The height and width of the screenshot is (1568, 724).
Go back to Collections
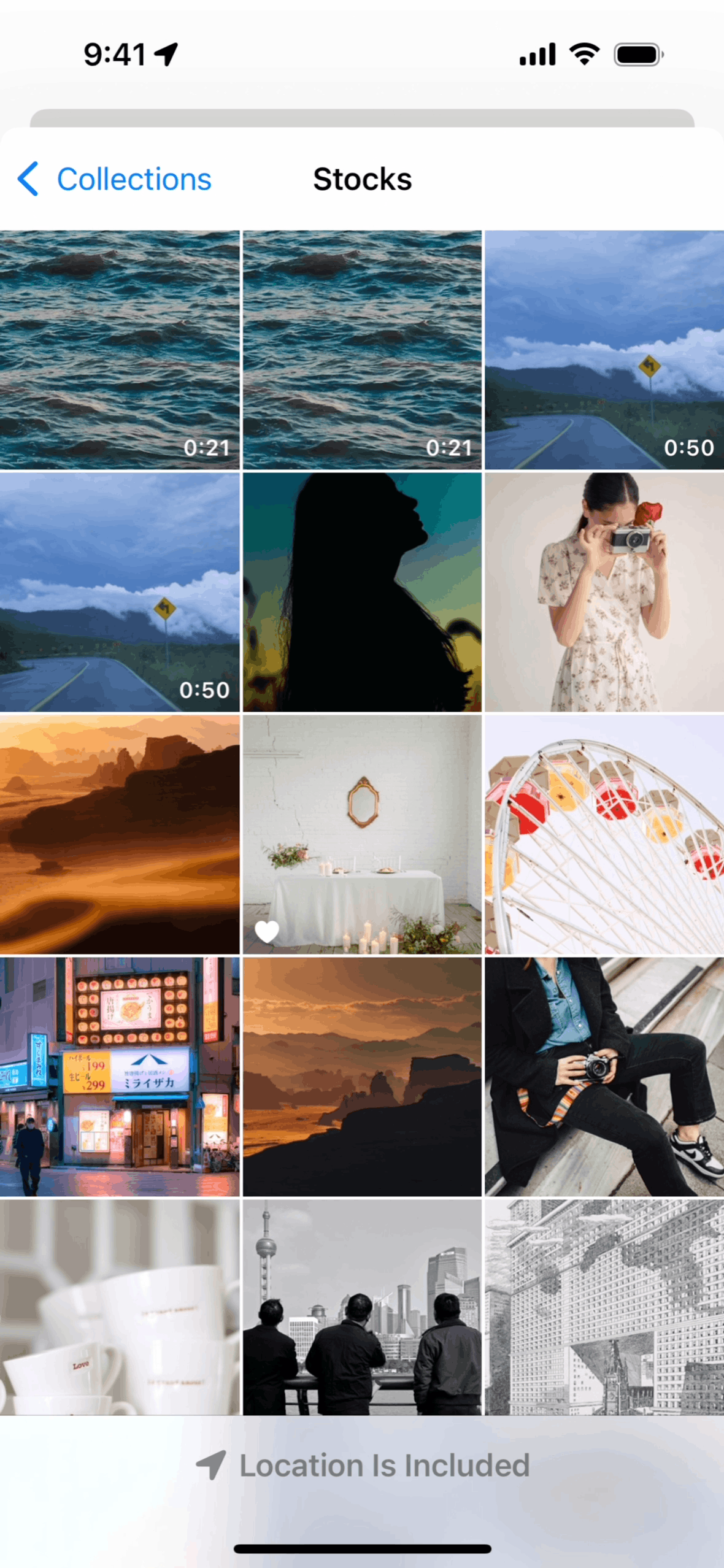click(x=115, y=179)
